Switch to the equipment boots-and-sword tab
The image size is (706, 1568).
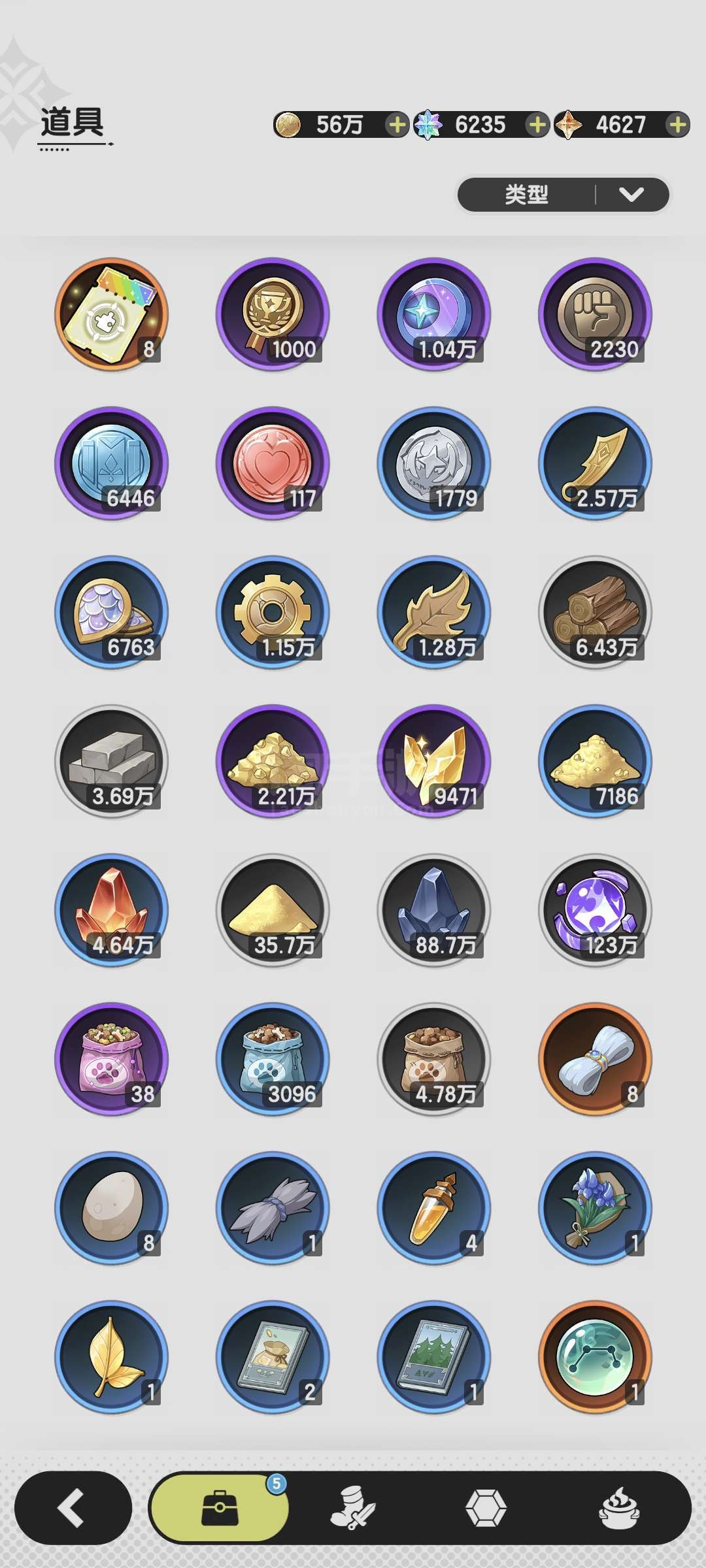[x=352, y=1508]
